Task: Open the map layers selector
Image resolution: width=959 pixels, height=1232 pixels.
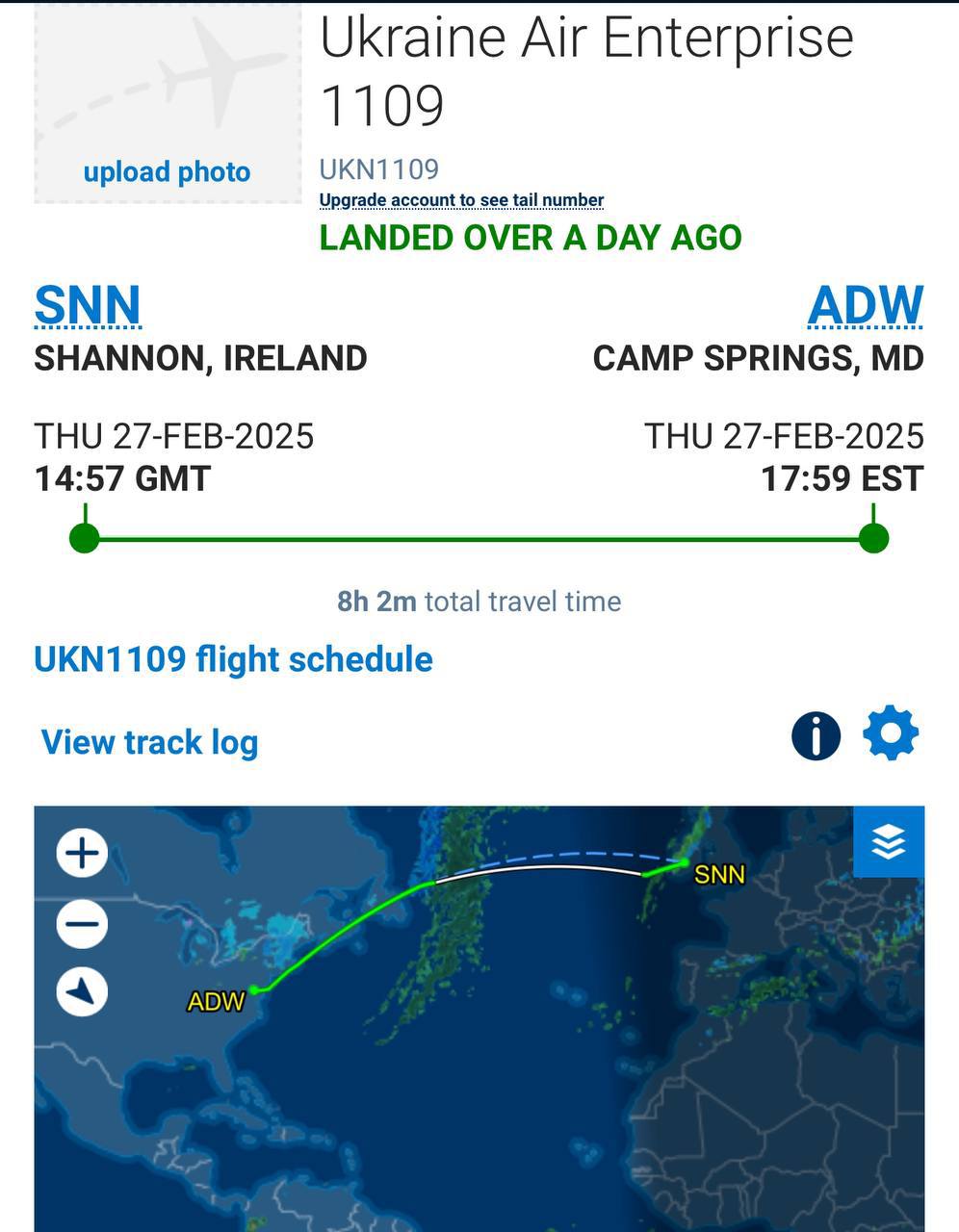Action: pos(888,842)
